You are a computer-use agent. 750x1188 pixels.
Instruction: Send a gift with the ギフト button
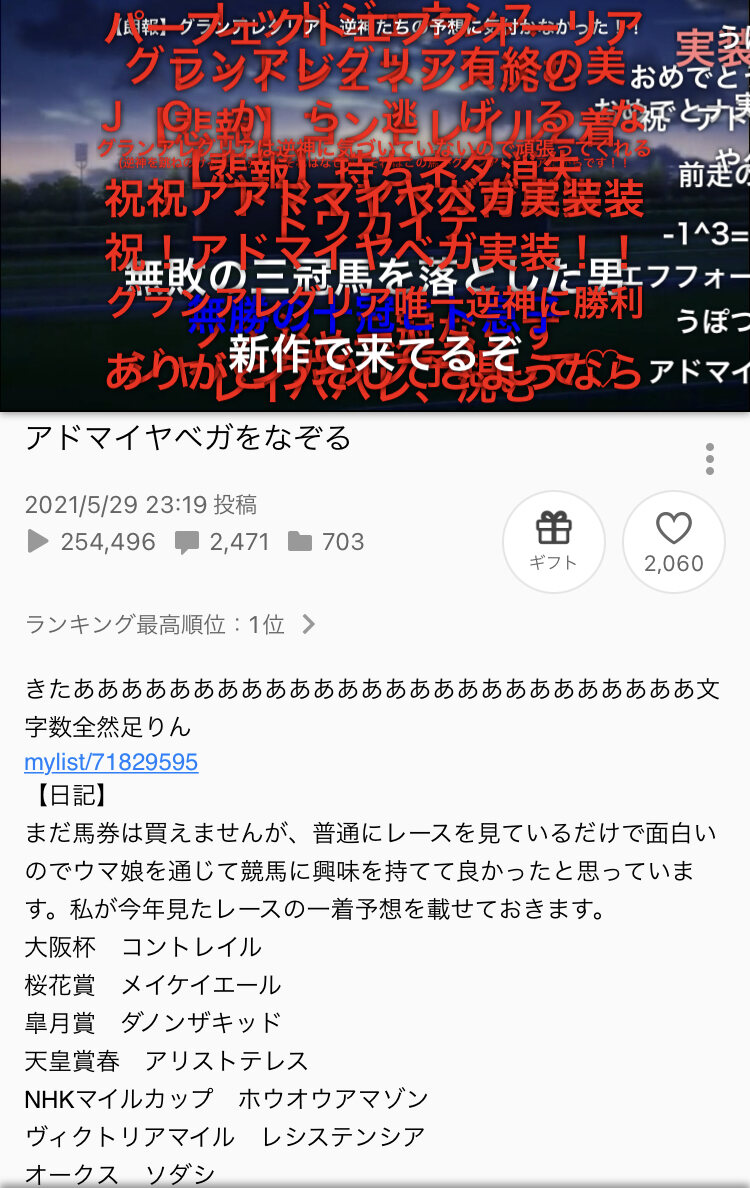tap(554, 541)
